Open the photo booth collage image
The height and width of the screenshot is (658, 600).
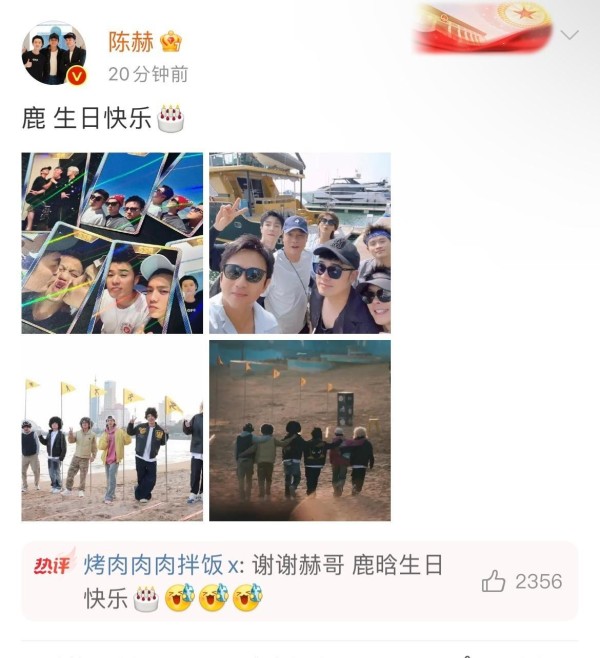[x=112, y=243]
